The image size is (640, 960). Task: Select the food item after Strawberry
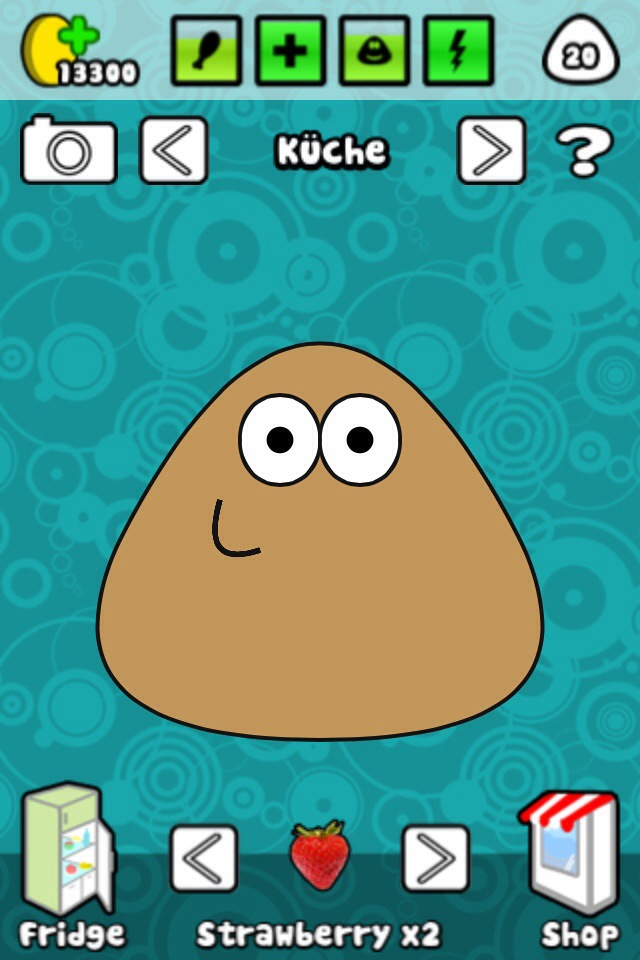(x=435, y=859)
